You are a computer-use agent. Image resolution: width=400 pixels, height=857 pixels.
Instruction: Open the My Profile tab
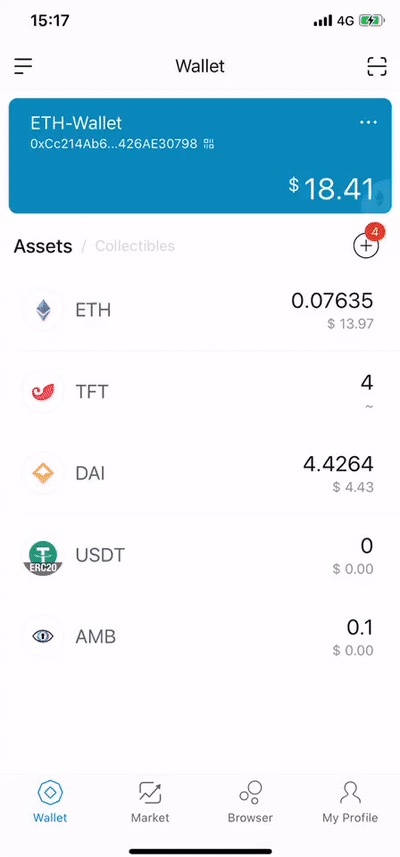point(350,802)
